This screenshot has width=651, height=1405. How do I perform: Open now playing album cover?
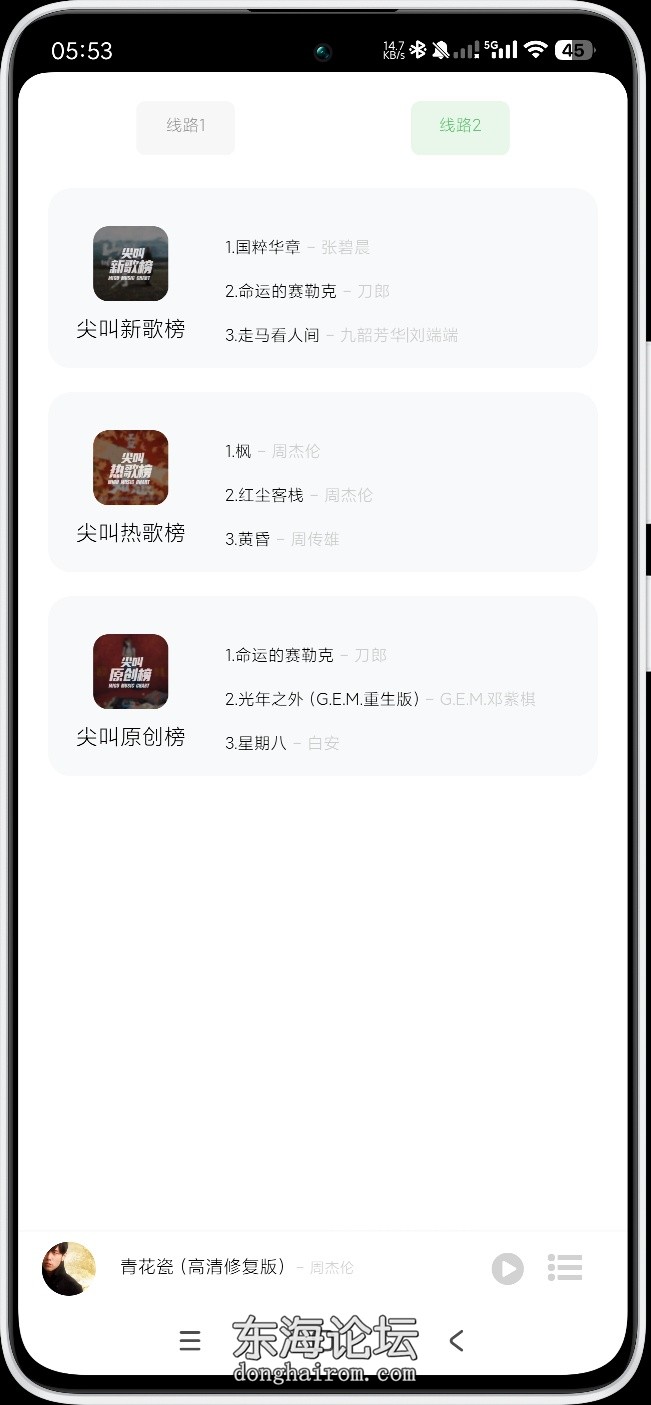pos(69,1268)
